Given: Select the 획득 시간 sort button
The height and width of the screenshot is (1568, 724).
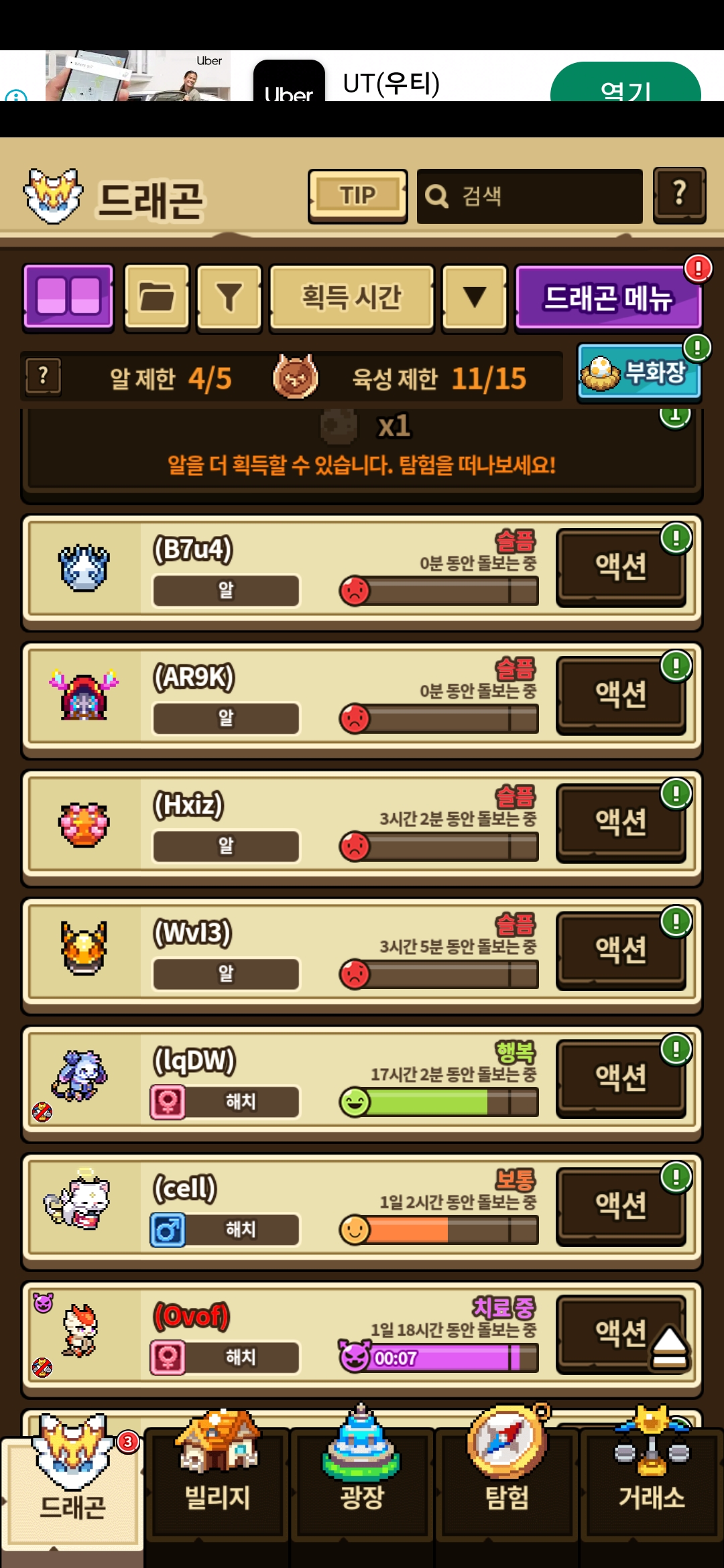Looking at the screenshot, I should (352, 297).
